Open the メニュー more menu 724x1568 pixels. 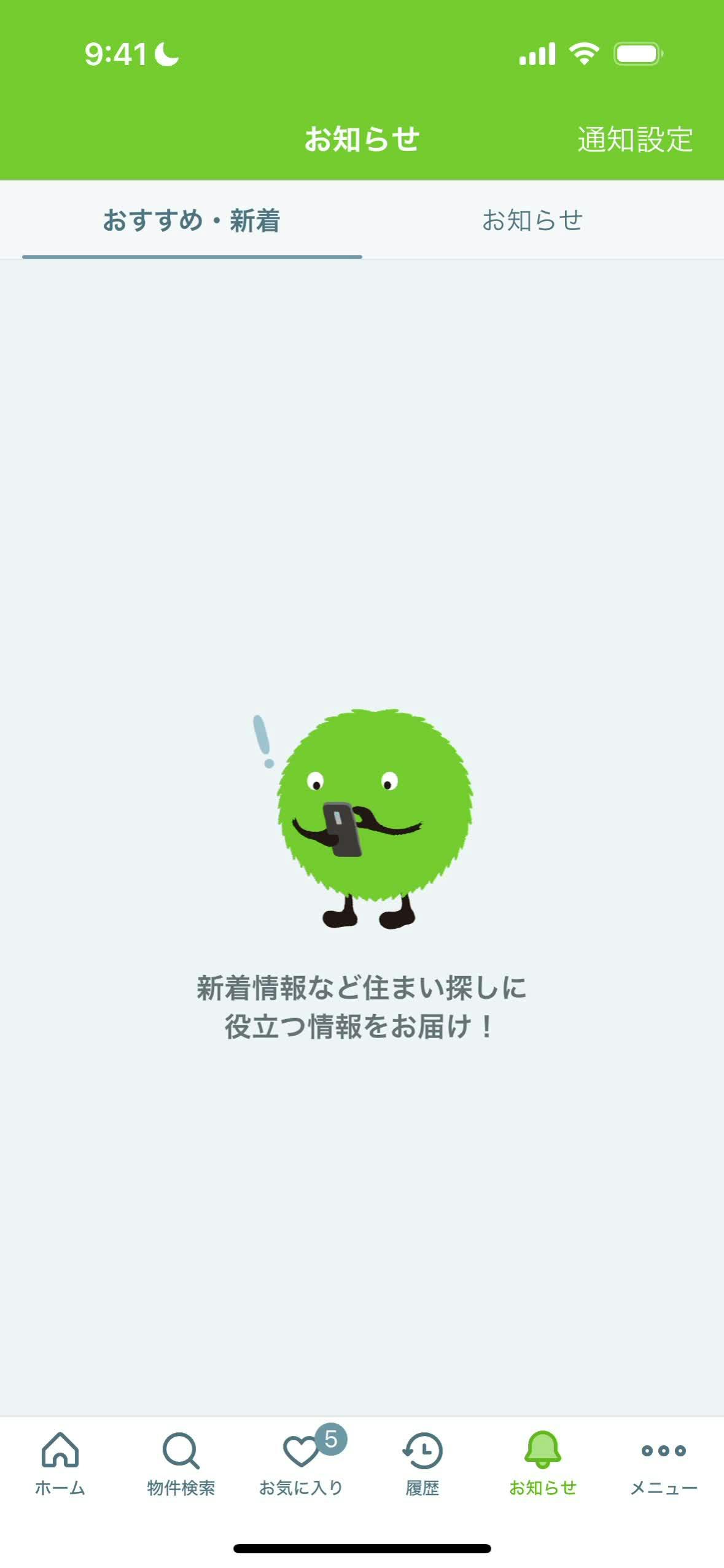[663, 1462]
